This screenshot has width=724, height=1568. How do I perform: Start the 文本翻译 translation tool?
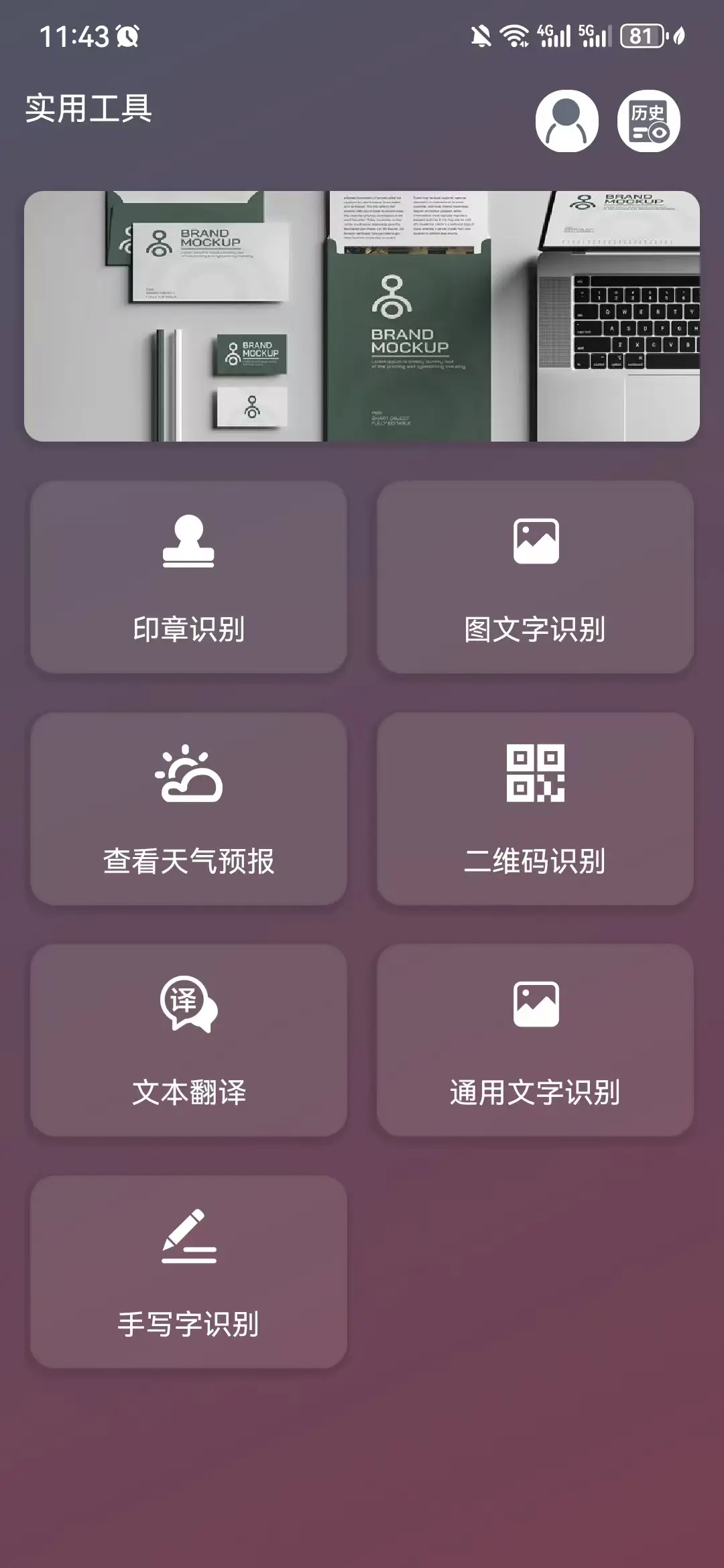[188, 1040]
